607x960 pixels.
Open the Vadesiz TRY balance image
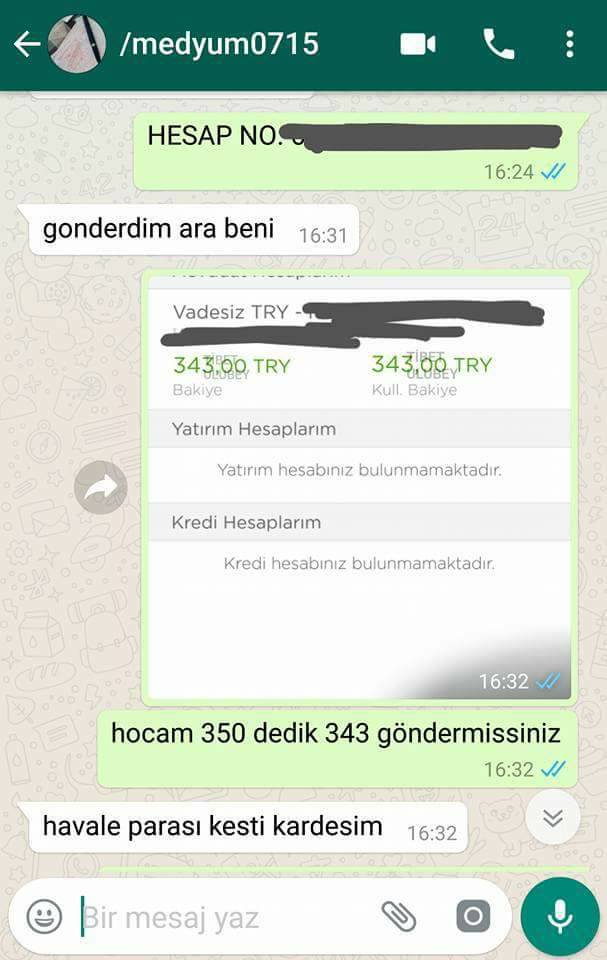pos(359,480)
